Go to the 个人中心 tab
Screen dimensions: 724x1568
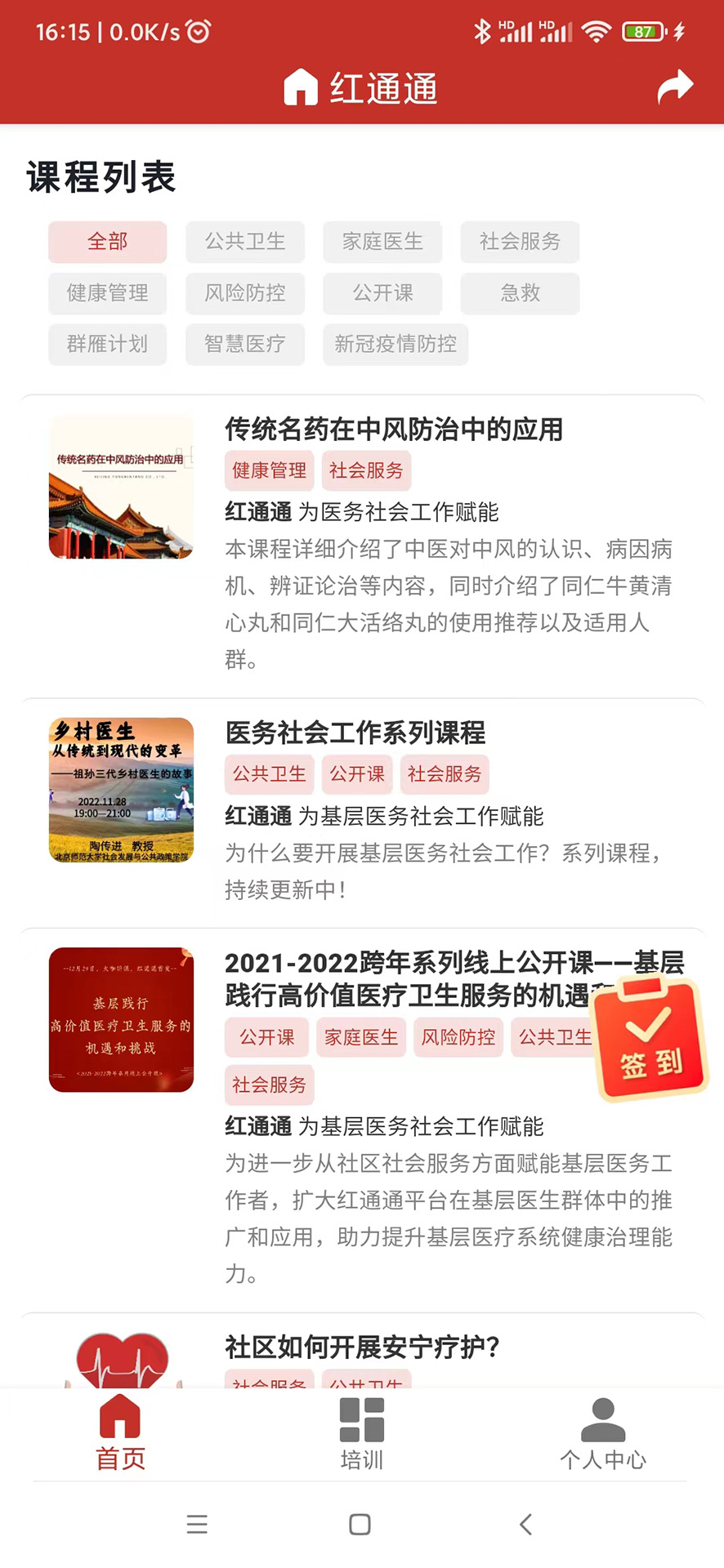tap(603, 1434)
